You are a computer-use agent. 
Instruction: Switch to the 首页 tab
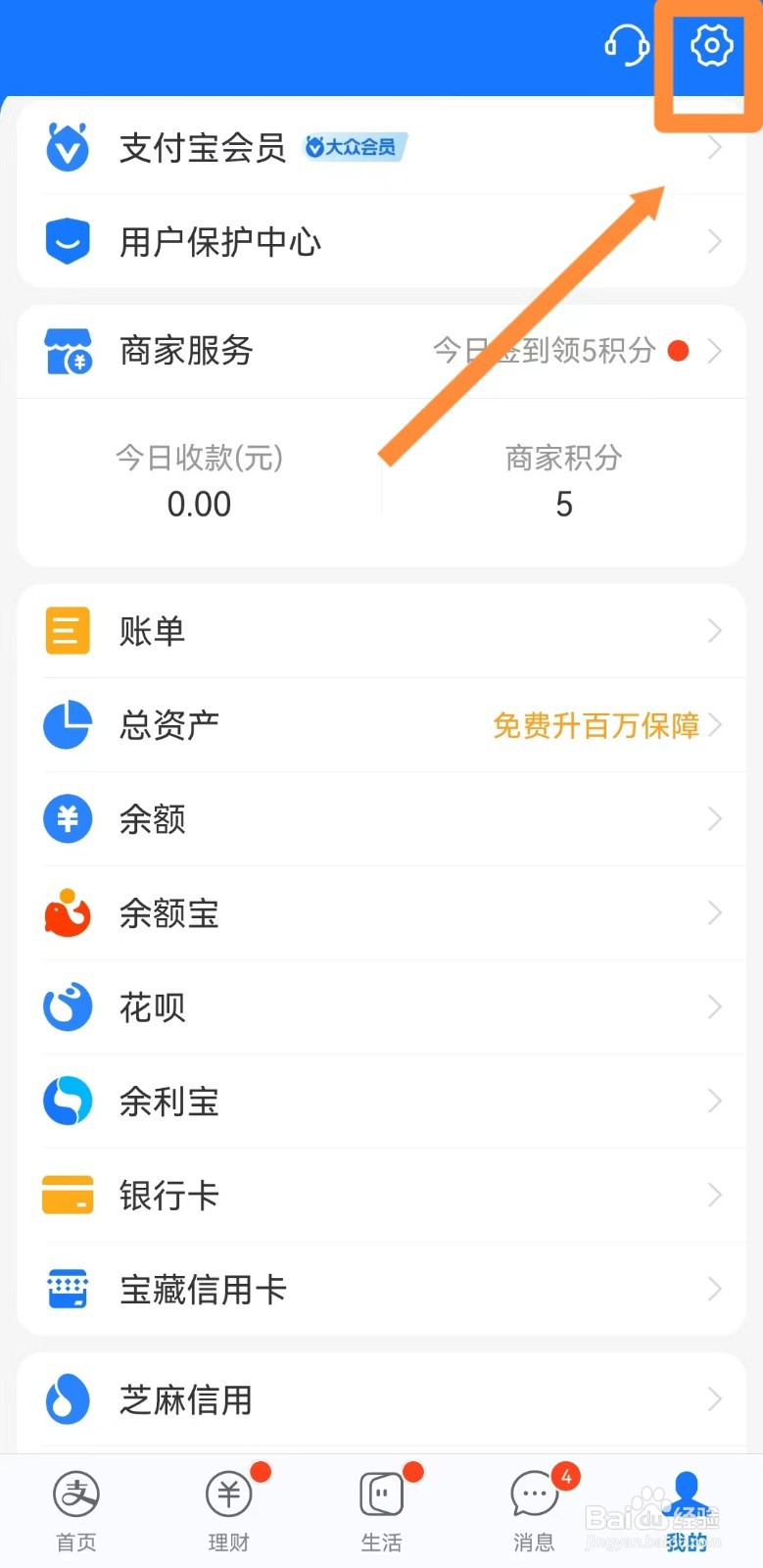pyautogui.click(x=75, y=1509)
